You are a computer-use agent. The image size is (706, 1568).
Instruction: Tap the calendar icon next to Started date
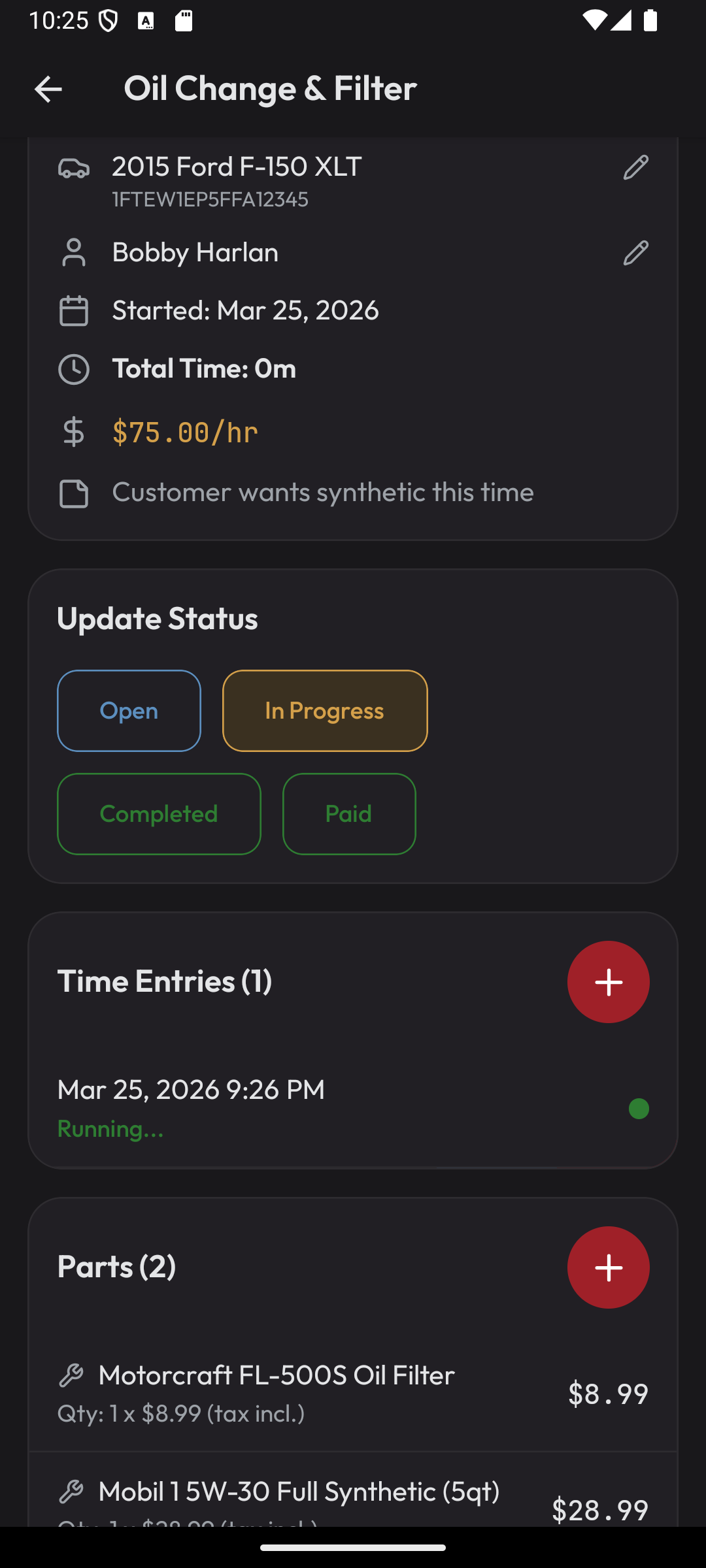(x=74, y=310)
